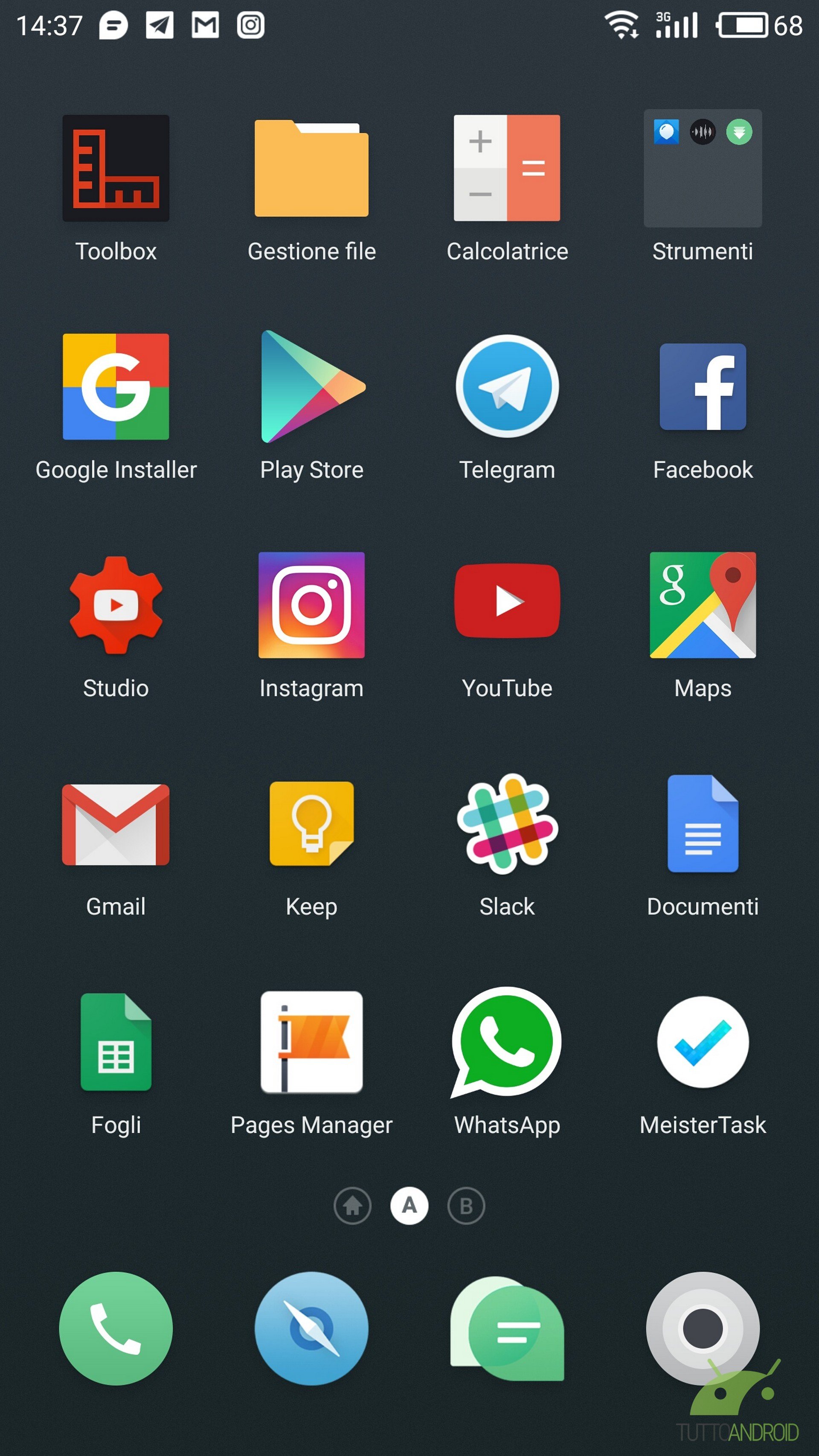This screenshot has width=819, height=1456.
Task: Open the YouTube app
Action: click(x=507, y=602)
